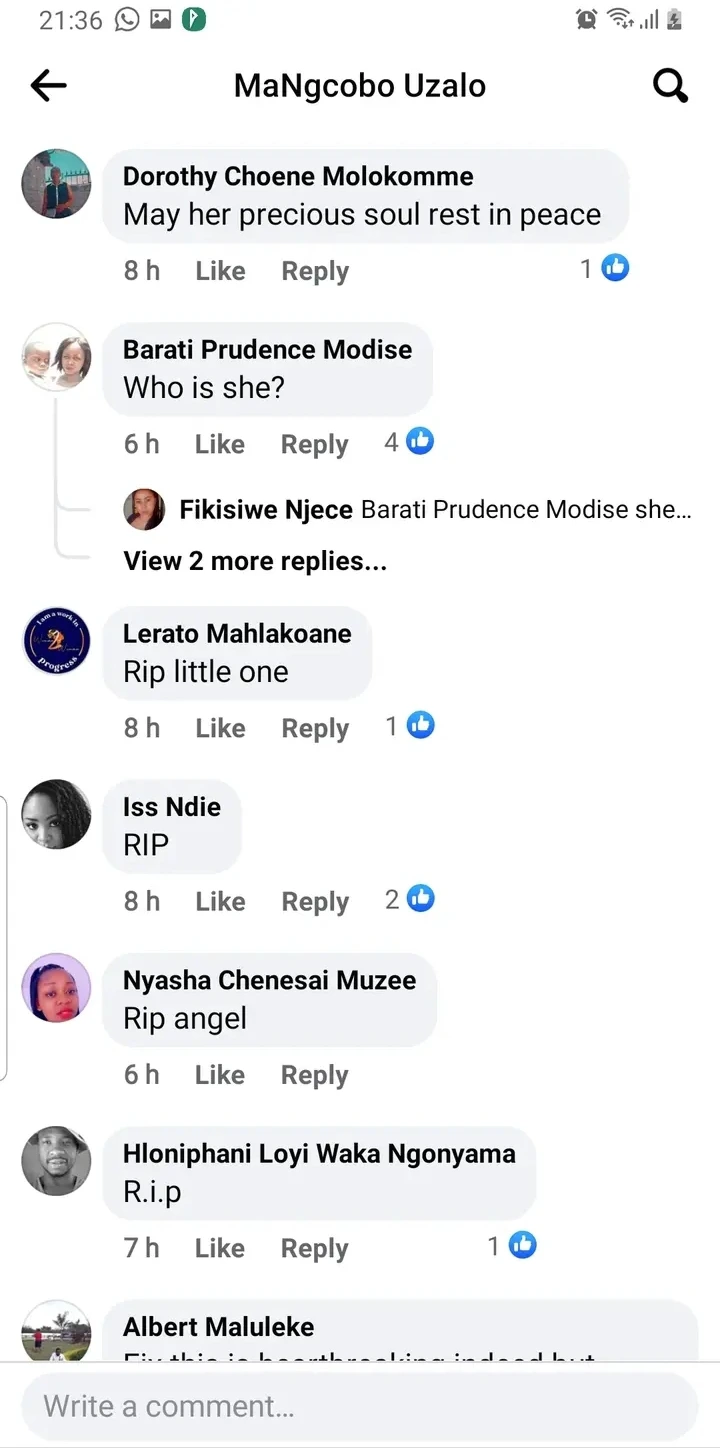
Task: Like Iss Ndie's RIP comment
Action: [x=220, y=901]
